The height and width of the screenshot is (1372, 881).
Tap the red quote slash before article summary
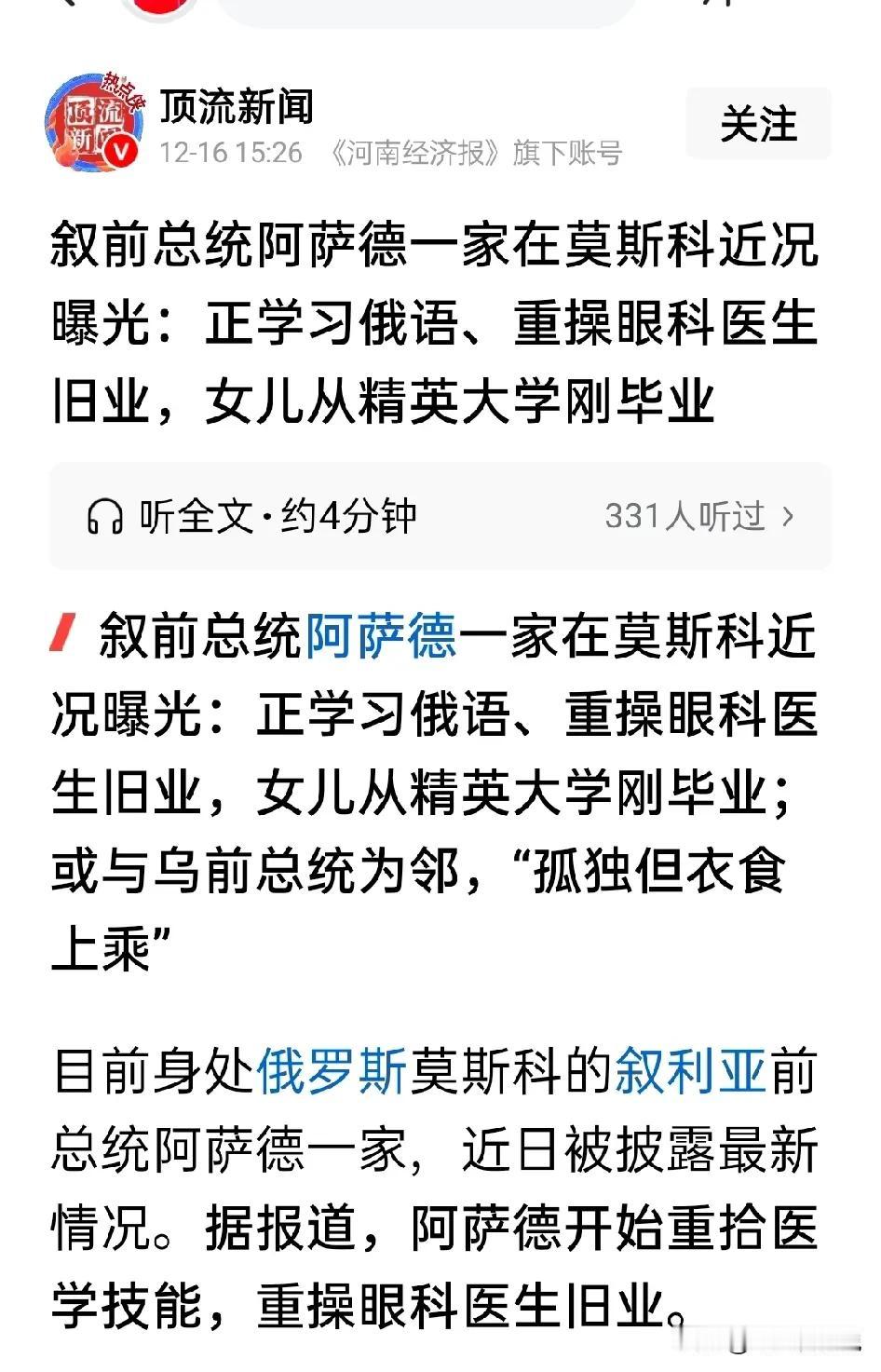tap(60, 630)
